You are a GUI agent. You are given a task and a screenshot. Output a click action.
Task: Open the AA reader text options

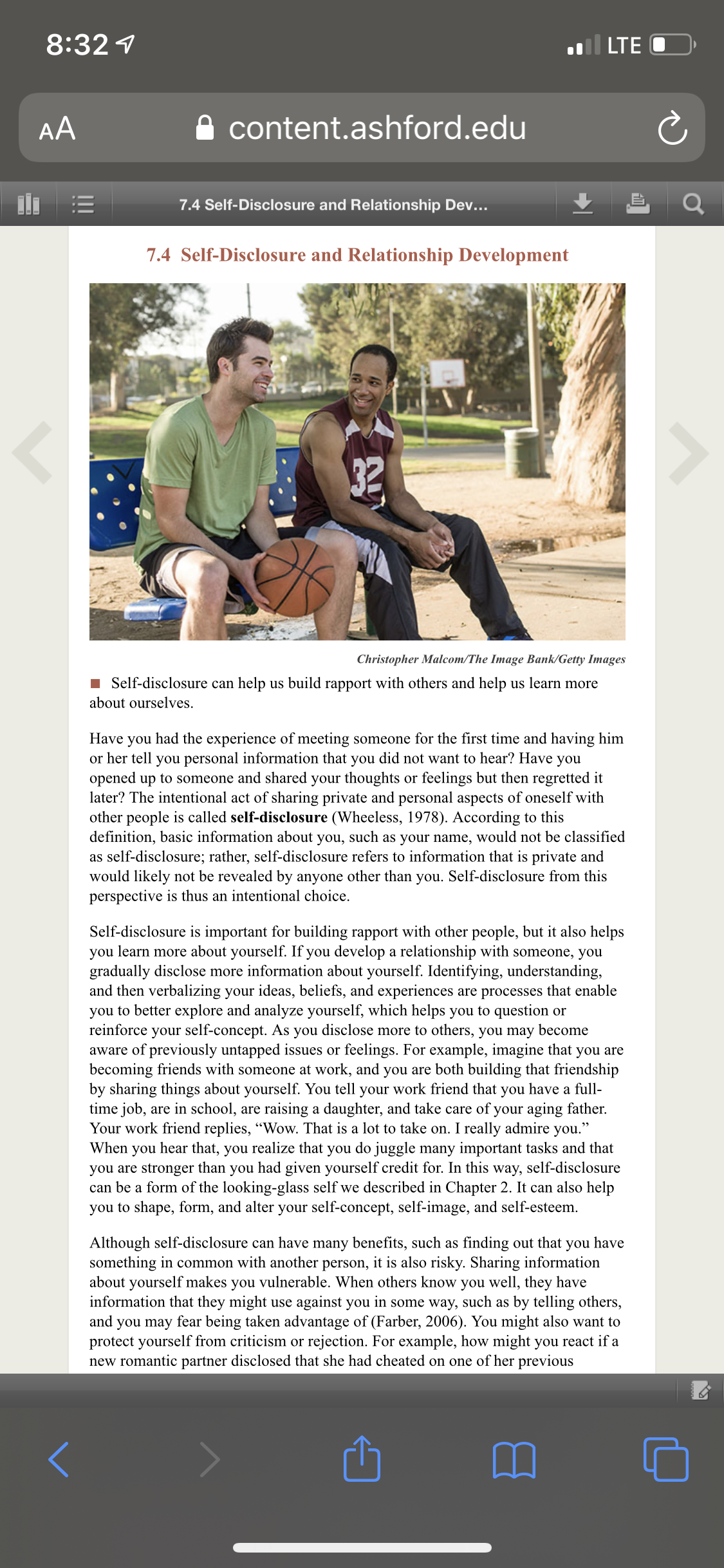click(57, 128)
